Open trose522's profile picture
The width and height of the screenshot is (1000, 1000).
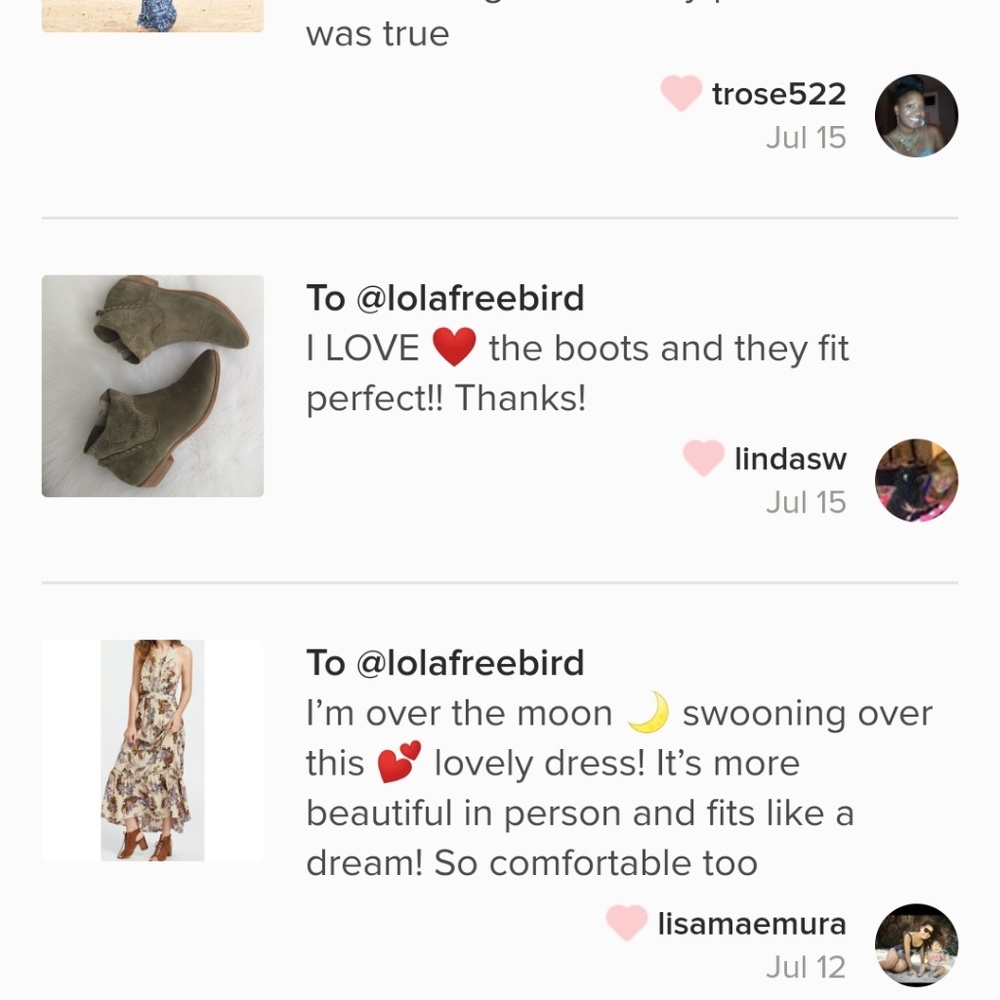(916, 115)
